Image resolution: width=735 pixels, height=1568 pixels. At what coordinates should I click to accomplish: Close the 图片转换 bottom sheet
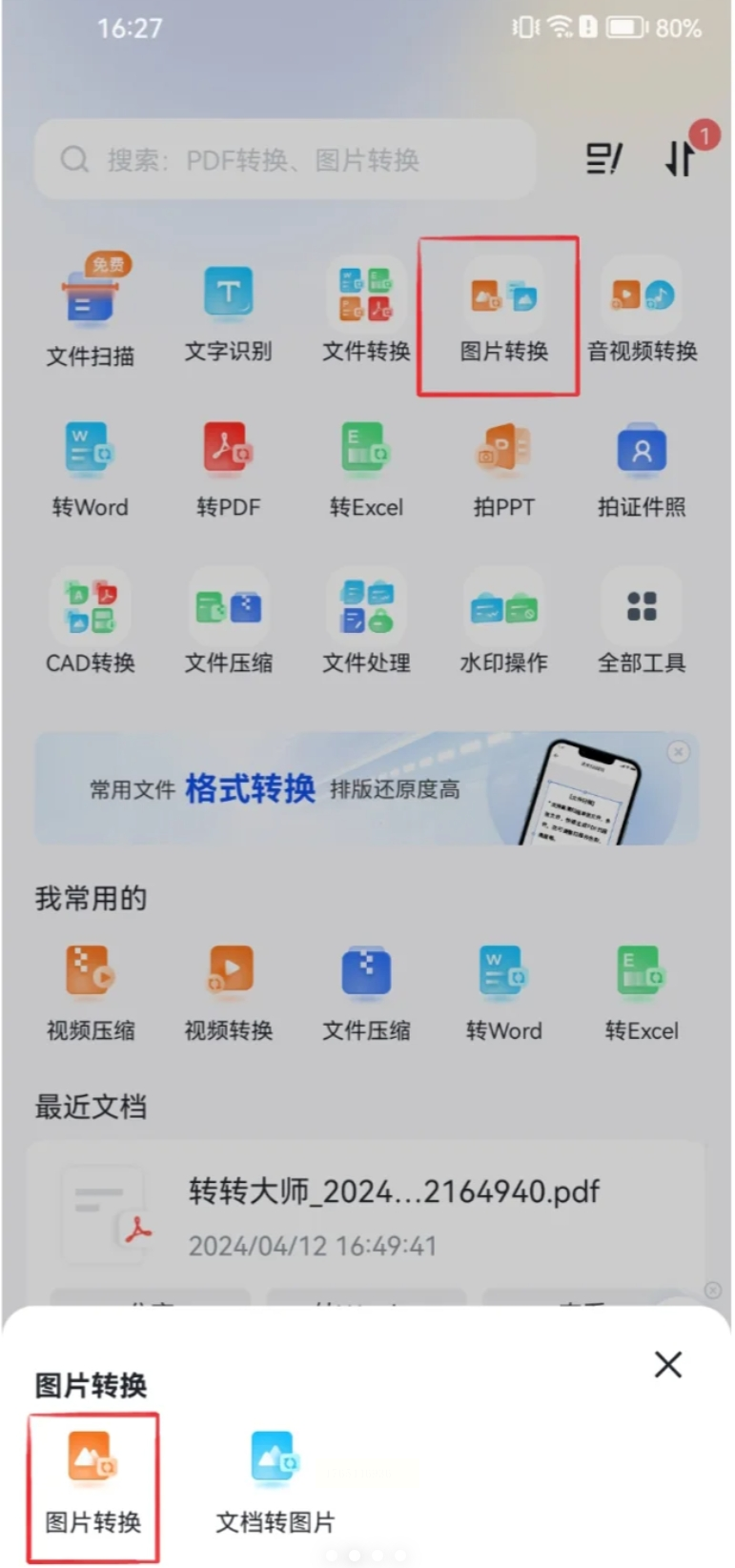(667, 1364)
